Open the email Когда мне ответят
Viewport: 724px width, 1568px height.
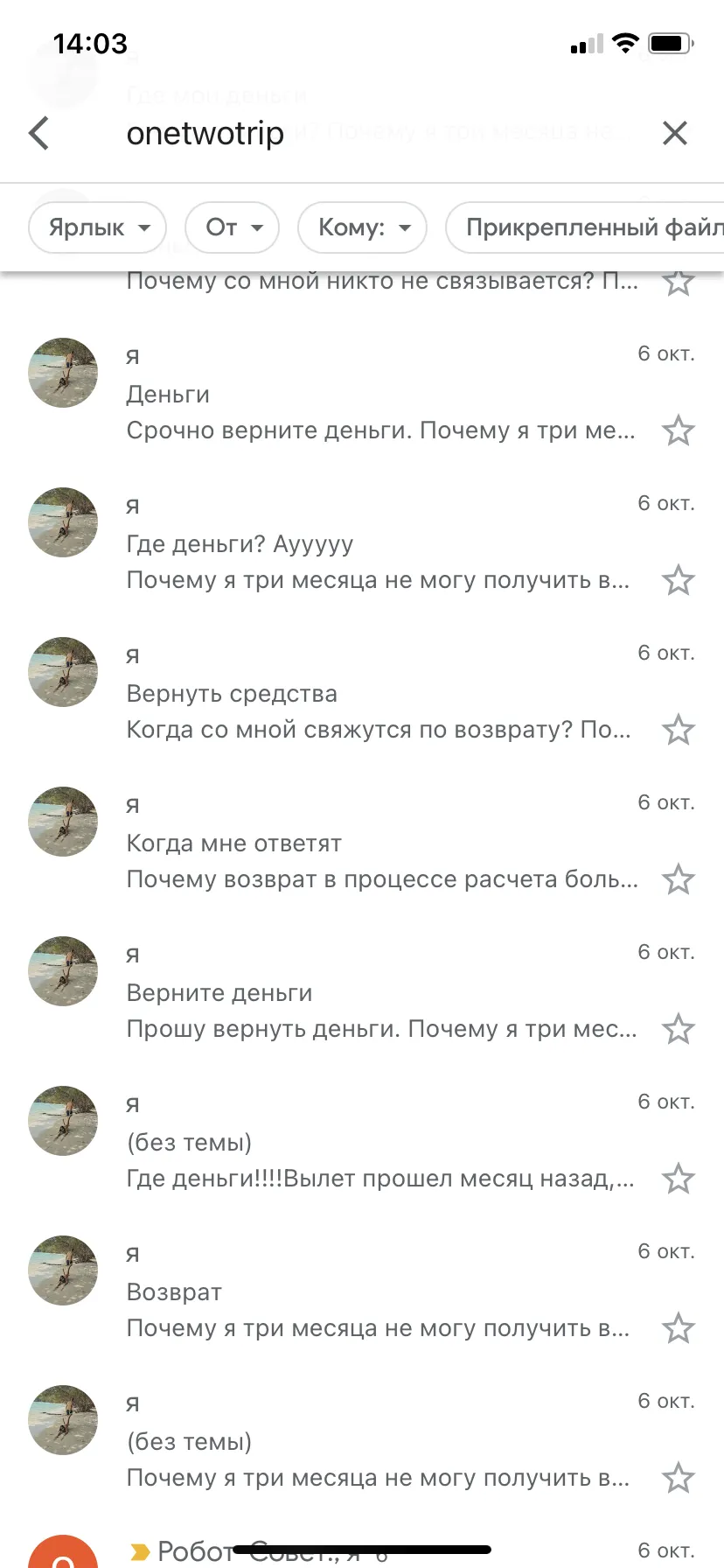pos(362,842)
